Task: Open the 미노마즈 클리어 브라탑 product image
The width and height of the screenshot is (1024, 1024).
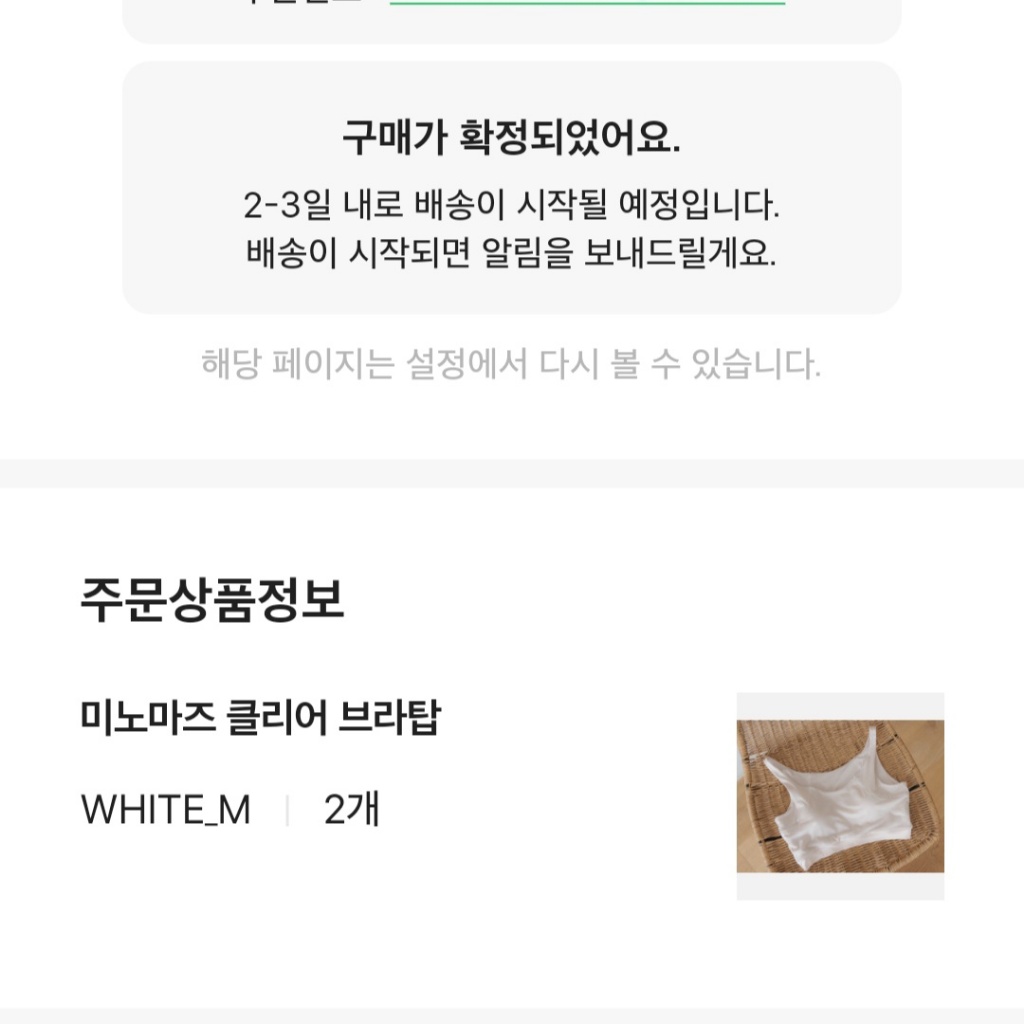Action: coord(840,796)
